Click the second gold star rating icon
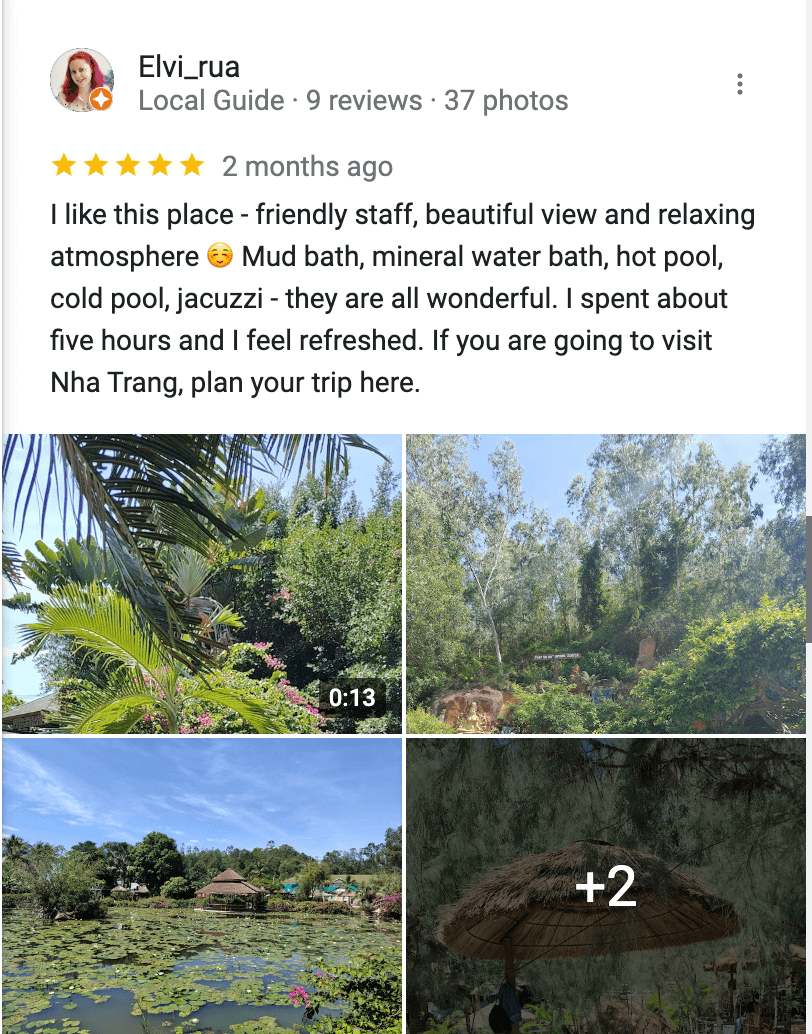 click(93, 164)
